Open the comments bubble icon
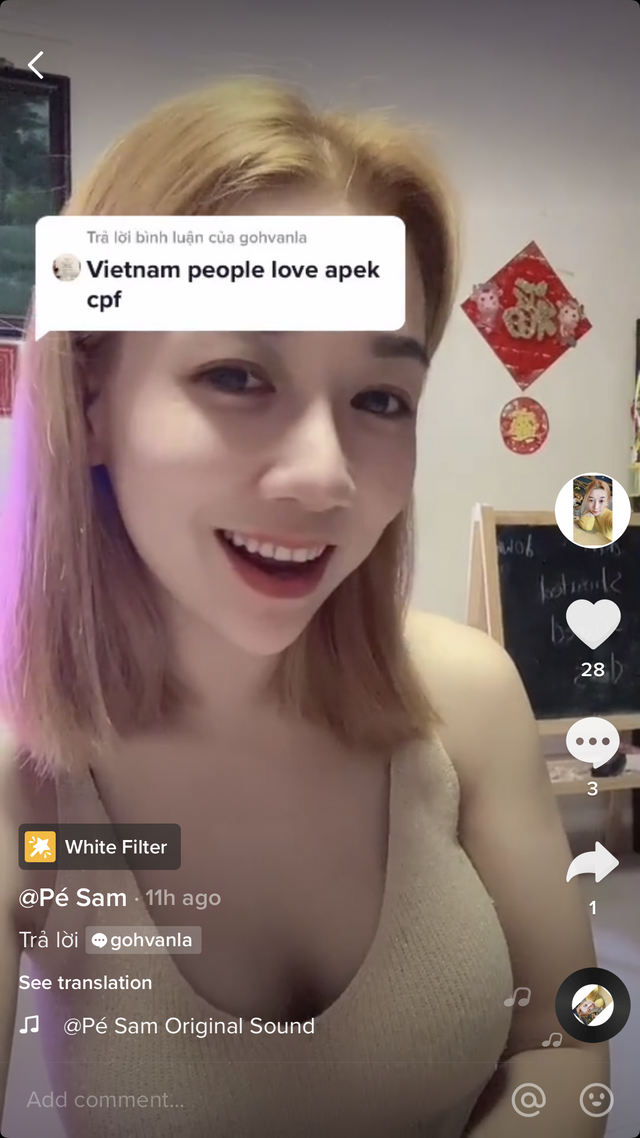640x1138 pixels. (x=592, y=744)
